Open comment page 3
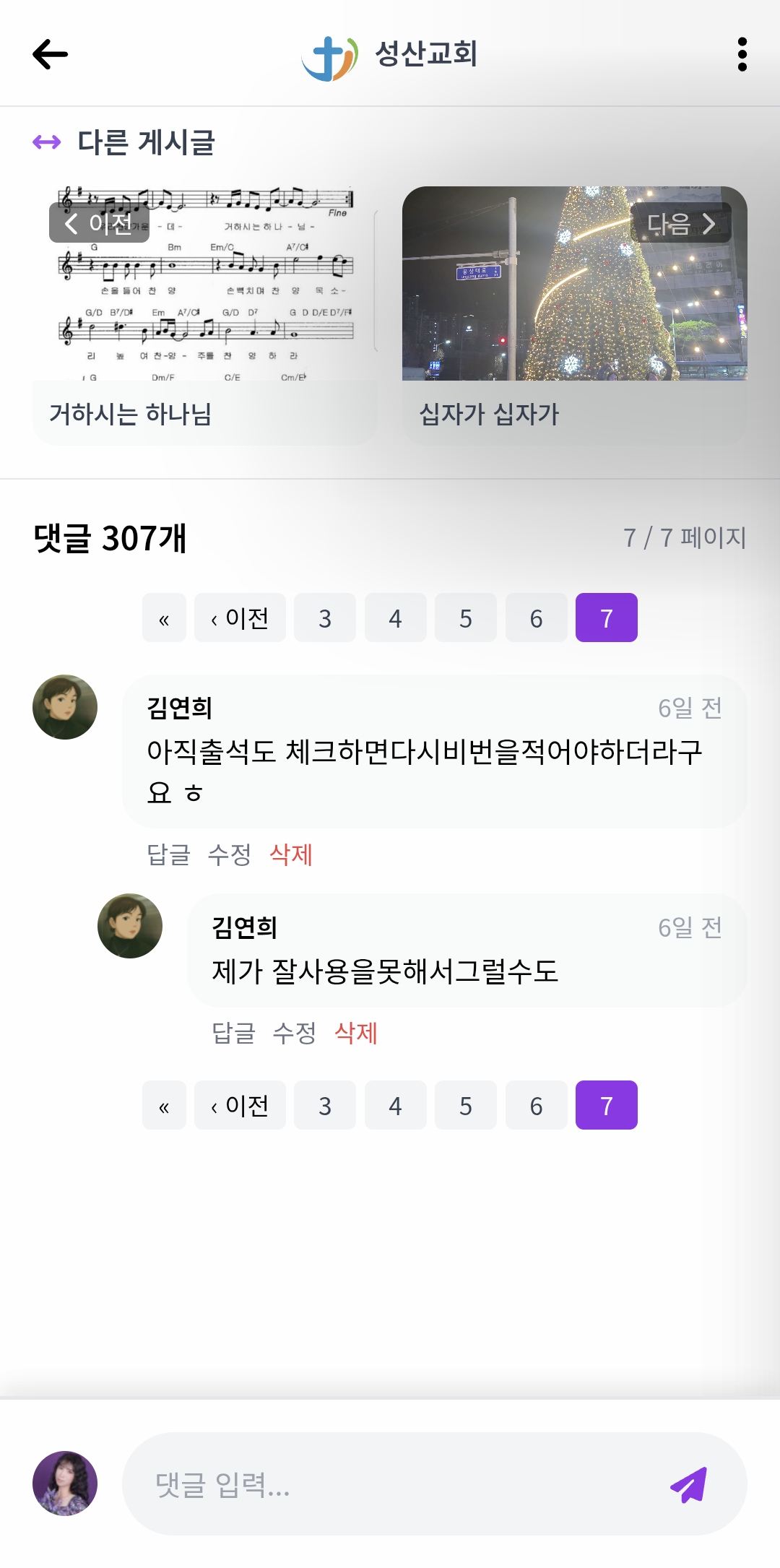The image size is (780, 1568). [325, 618]
